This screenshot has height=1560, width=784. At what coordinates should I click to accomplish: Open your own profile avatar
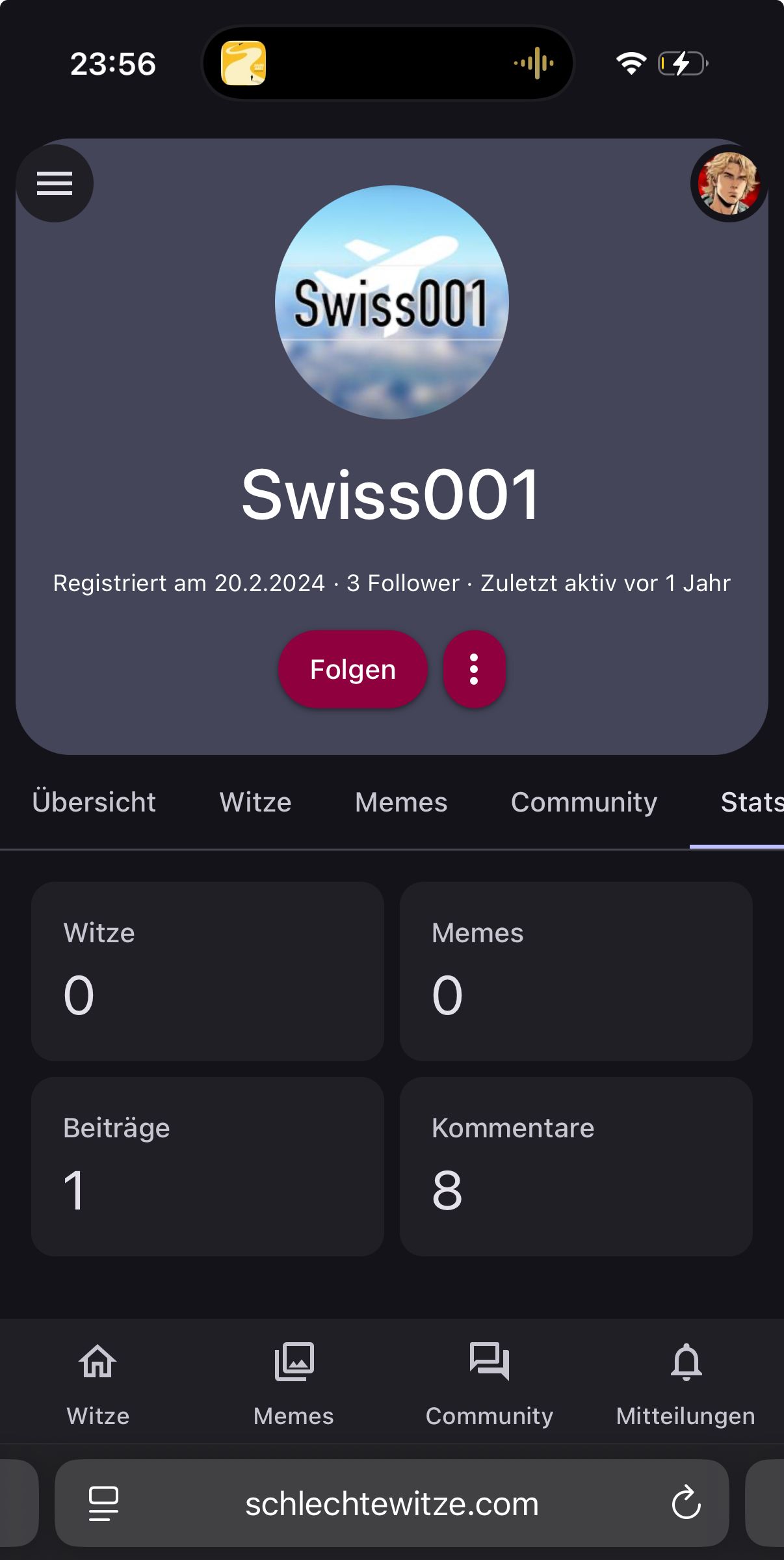(729, 183)
